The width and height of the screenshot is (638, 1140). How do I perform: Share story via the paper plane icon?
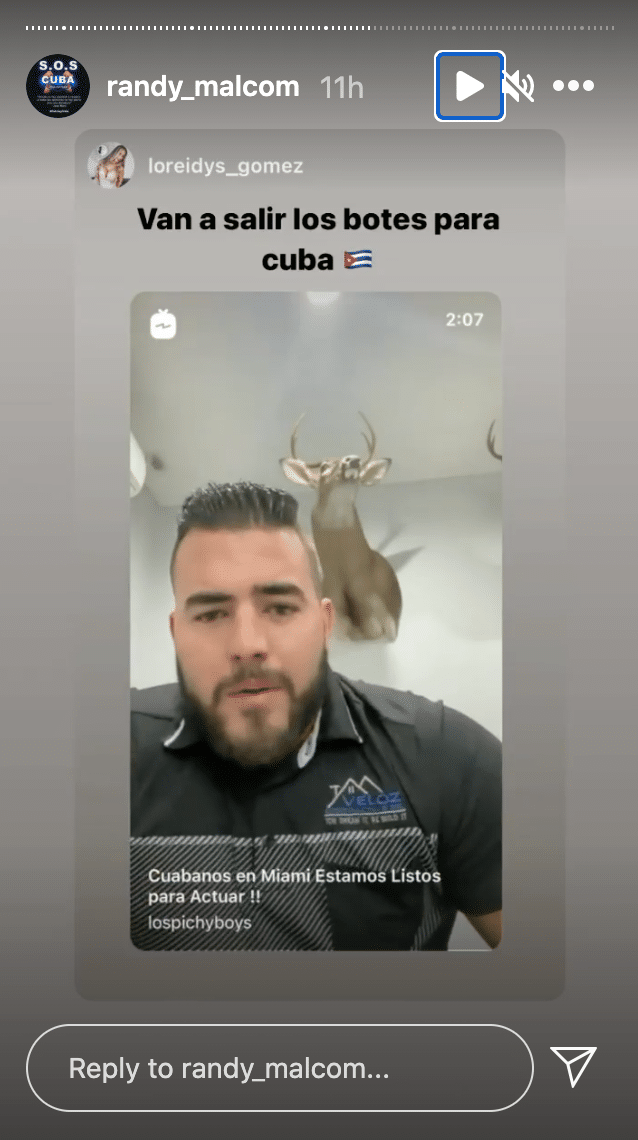pos(573,1067)
